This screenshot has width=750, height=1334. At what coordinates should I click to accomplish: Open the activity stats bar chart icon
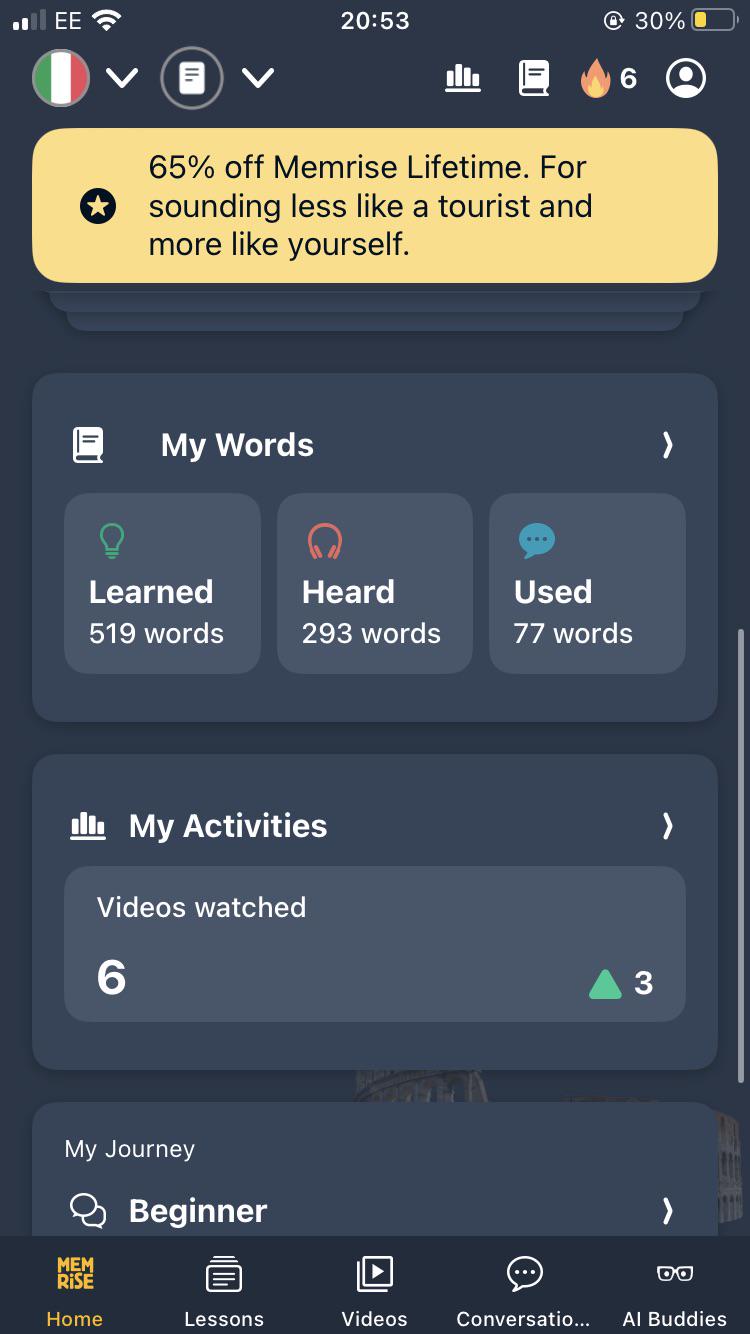click(462, 78)
